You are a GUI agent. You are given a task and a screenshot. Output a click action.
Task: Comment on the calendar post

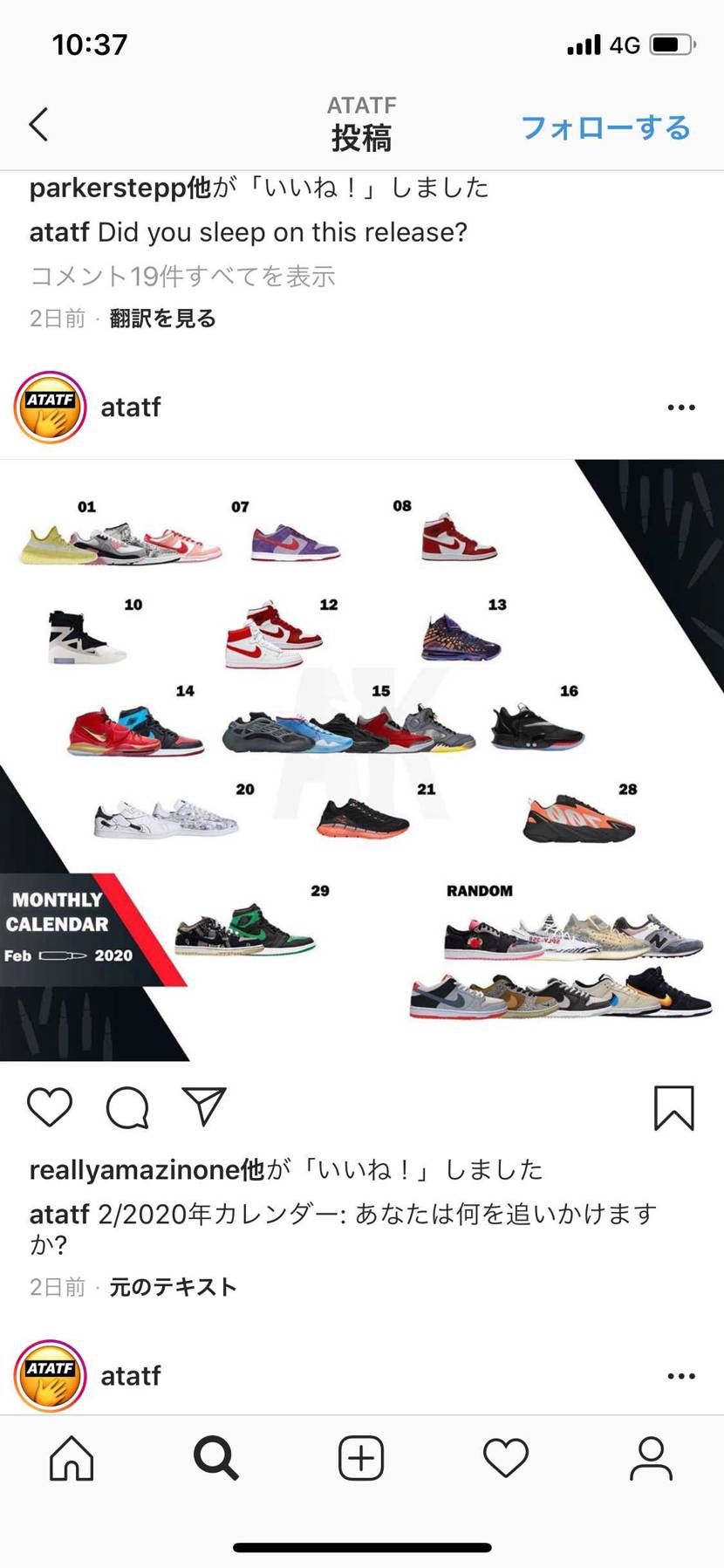pos(127,1107)
